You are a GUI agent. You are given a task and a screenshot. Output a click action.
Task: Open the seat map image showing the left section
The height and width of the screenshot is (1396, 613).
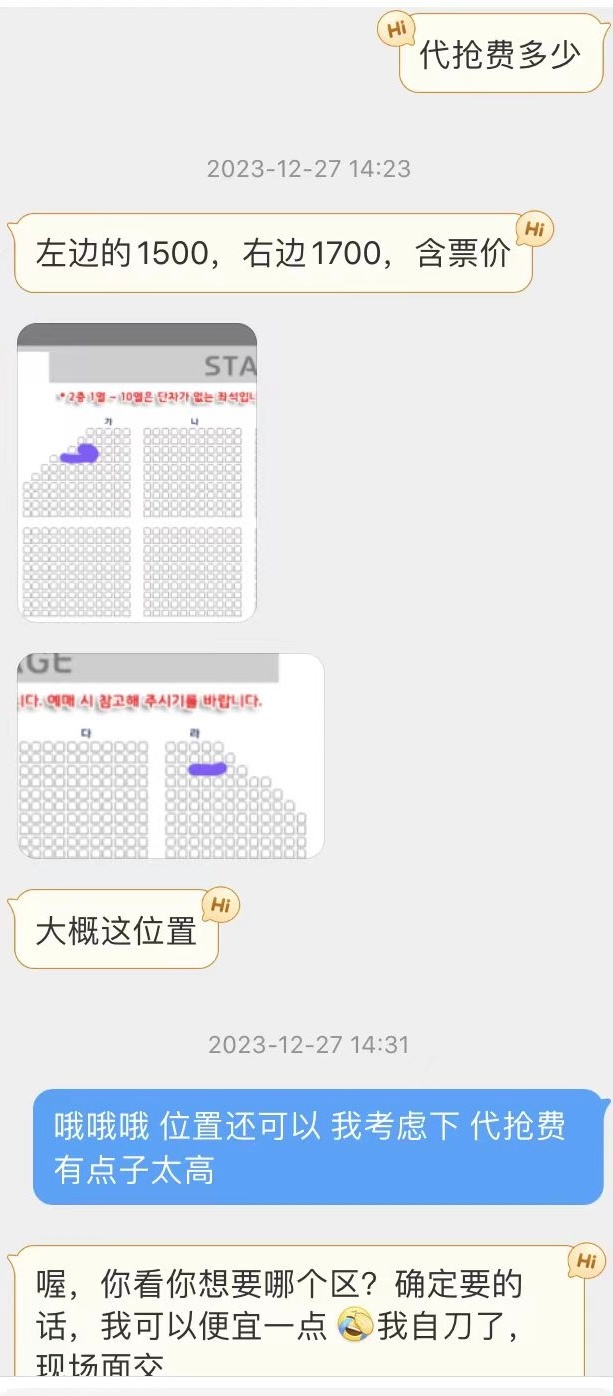[x=137, y=472]
